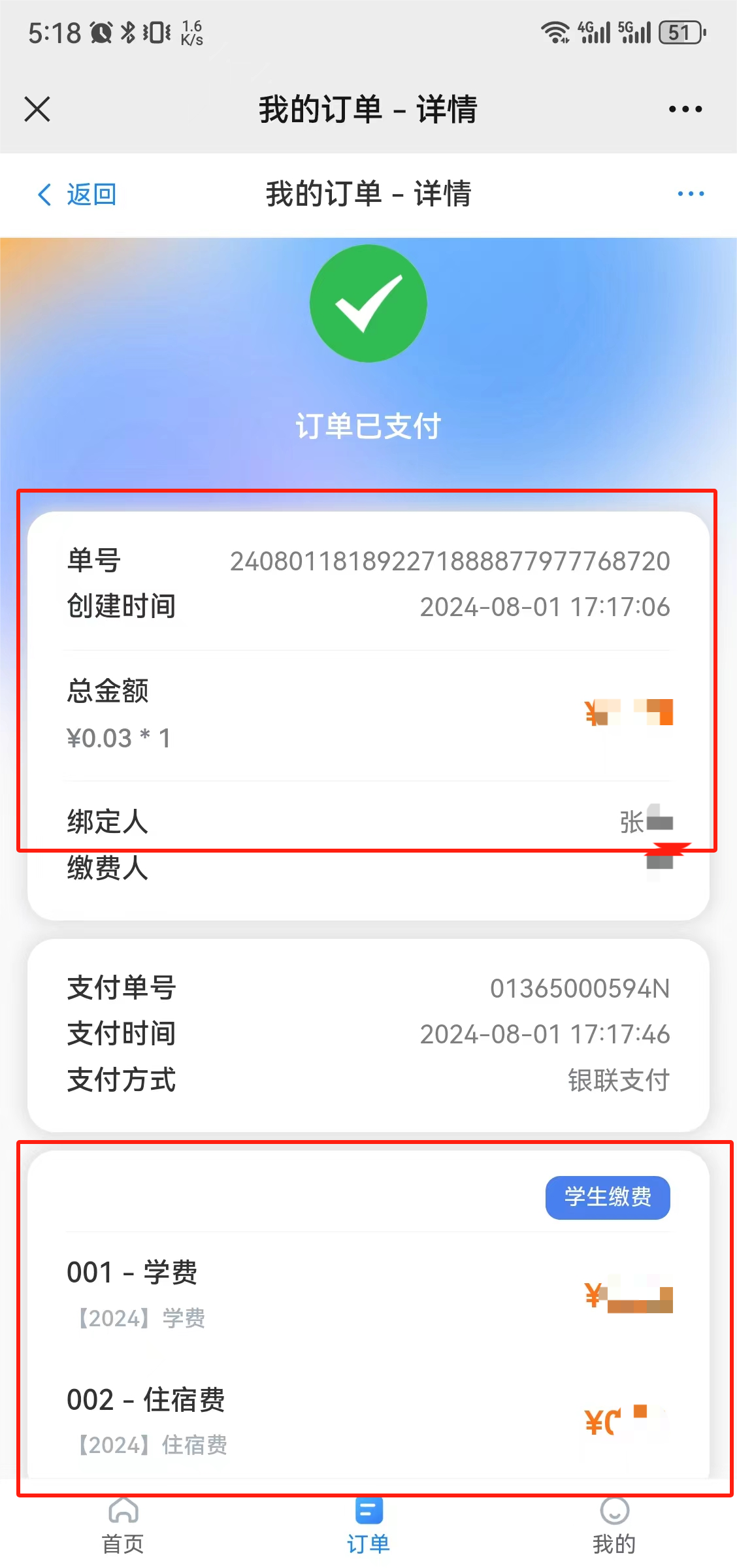Open the black three-dot menu at top
Viewport: 737px width, 1568px height.
685,109
